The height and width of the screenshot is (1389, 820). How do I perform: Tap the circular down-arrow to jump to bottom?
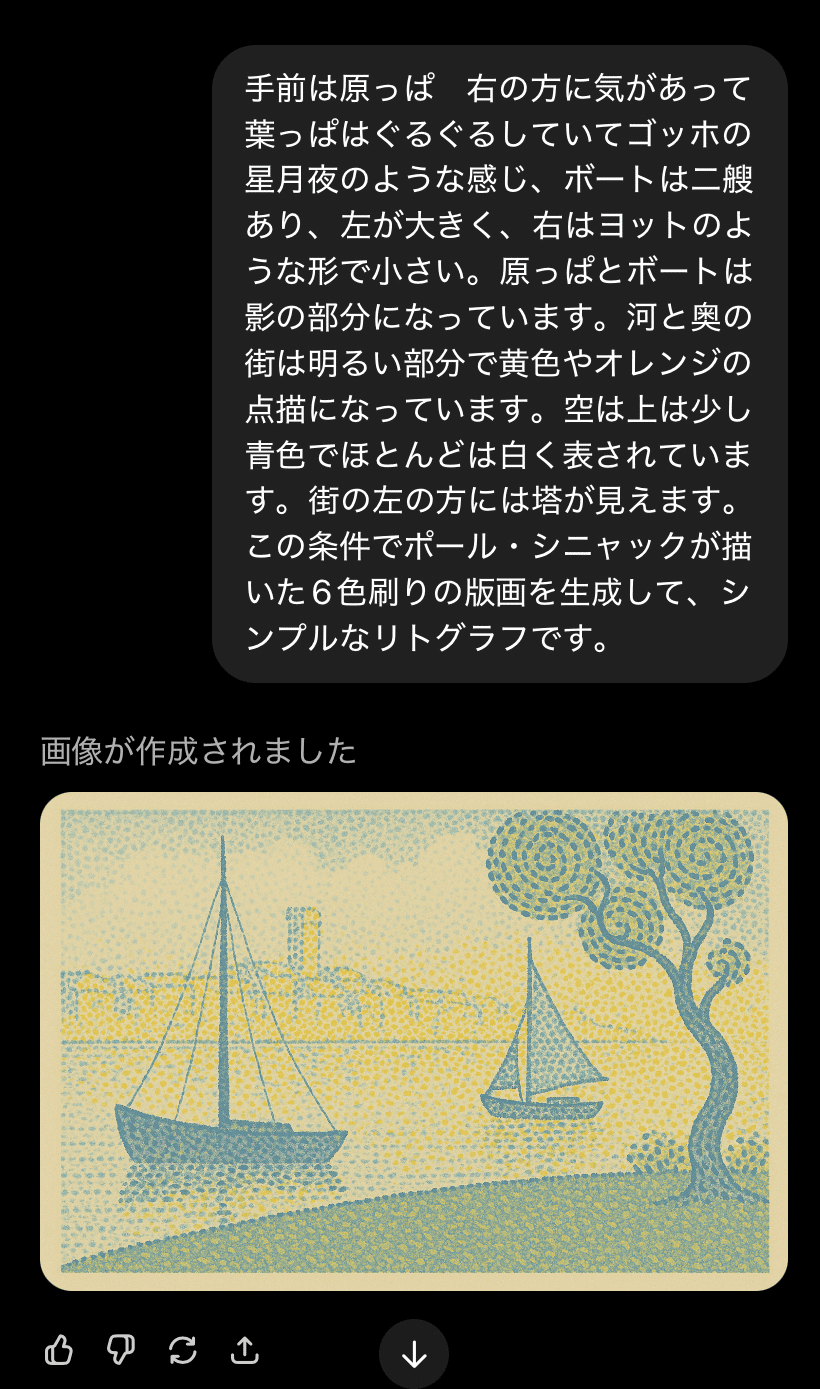[x=413, y=1352]
